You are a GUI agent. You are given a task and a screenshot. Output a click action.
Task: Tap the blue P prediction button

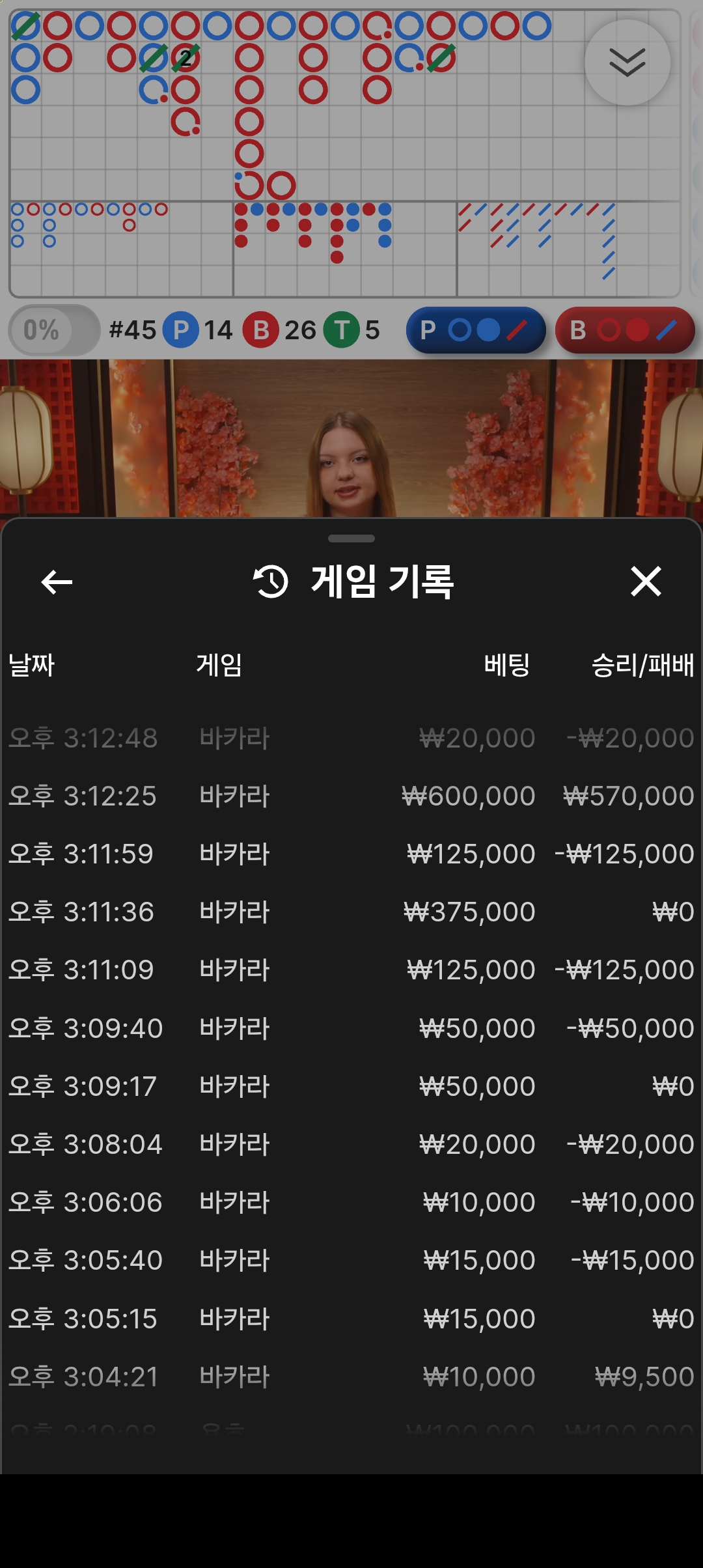[476, 330]
